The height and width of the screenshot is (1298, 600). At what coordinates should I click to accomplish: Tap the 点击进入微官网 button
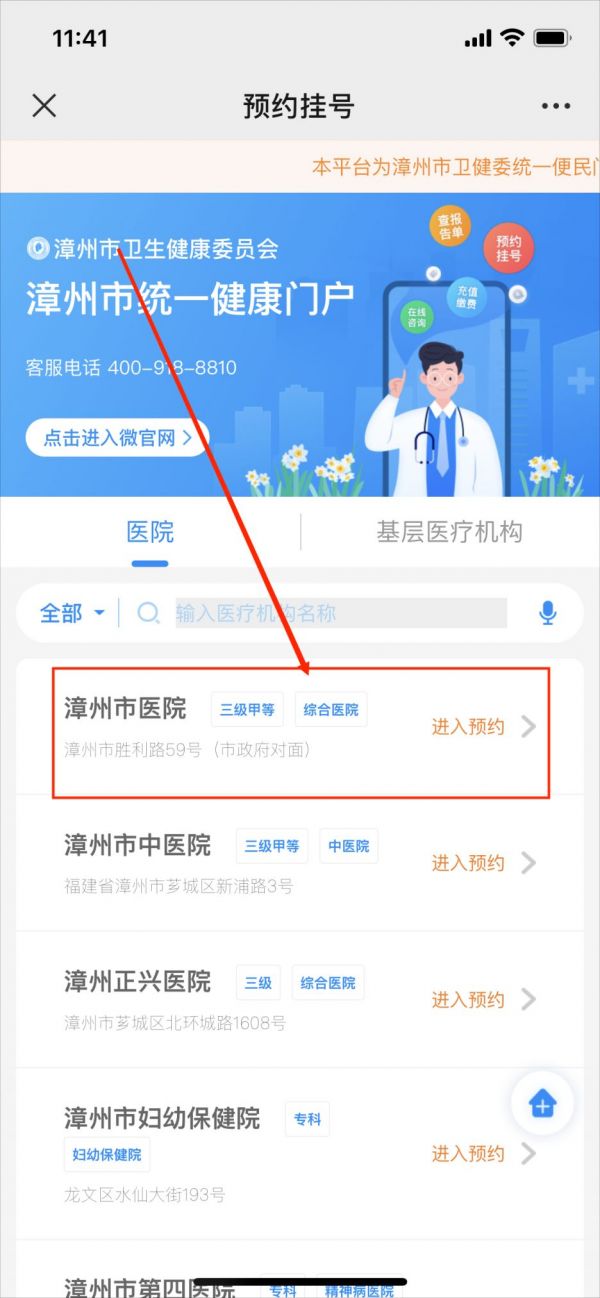117,438
